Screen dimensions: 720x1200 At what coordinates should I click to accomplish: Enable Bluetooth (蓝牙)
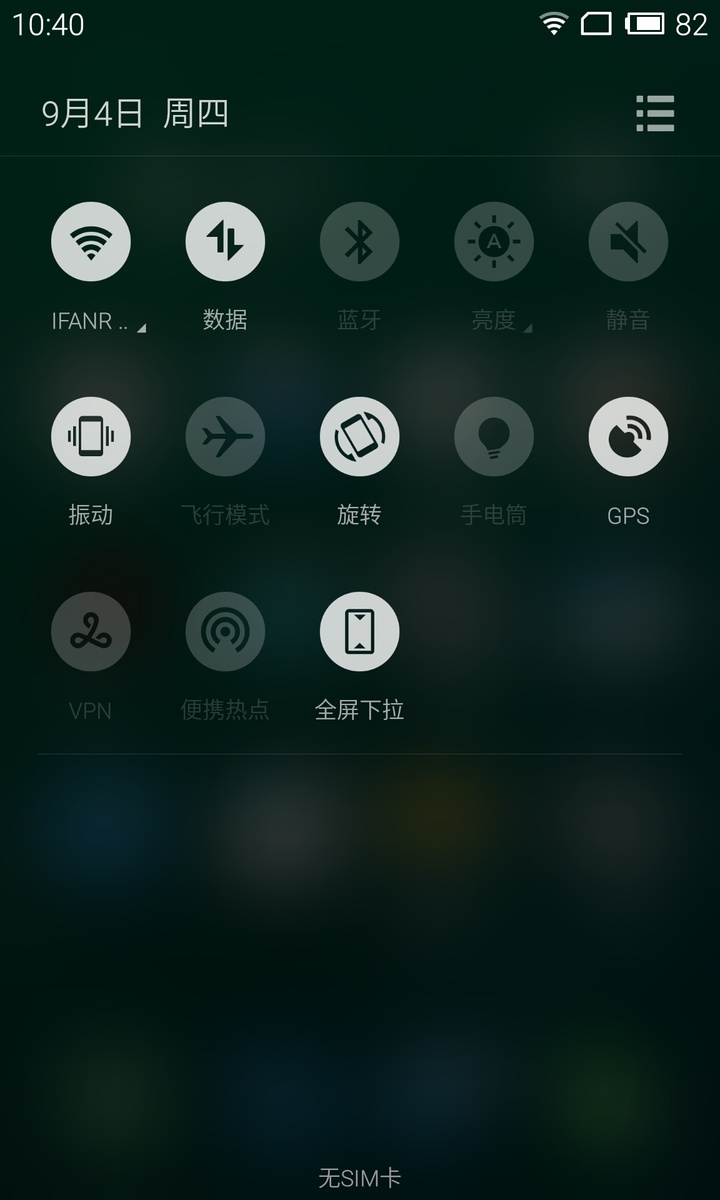(359, 242)
